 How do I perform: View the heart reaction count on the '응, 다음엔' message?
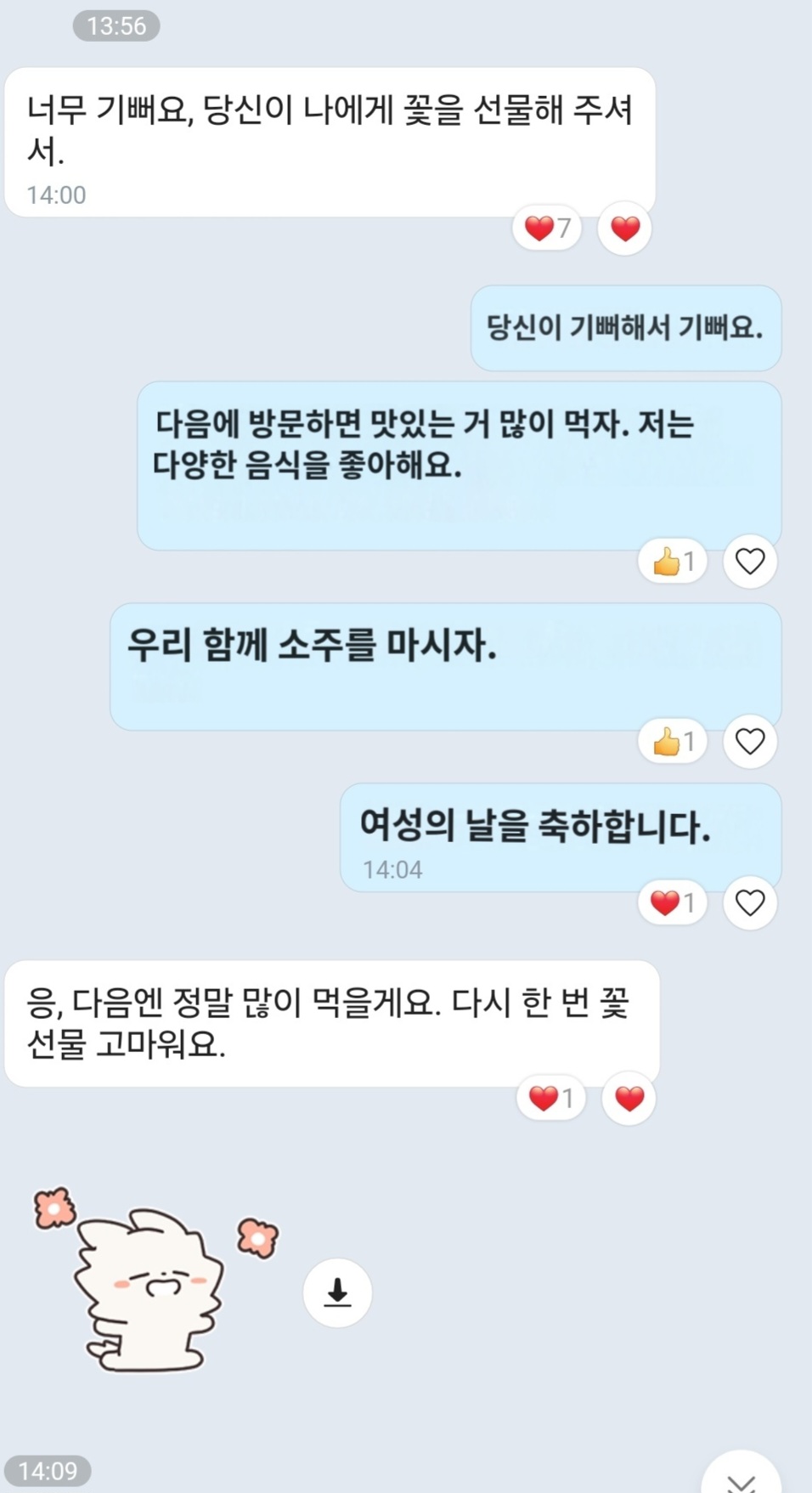point(551,1099)
